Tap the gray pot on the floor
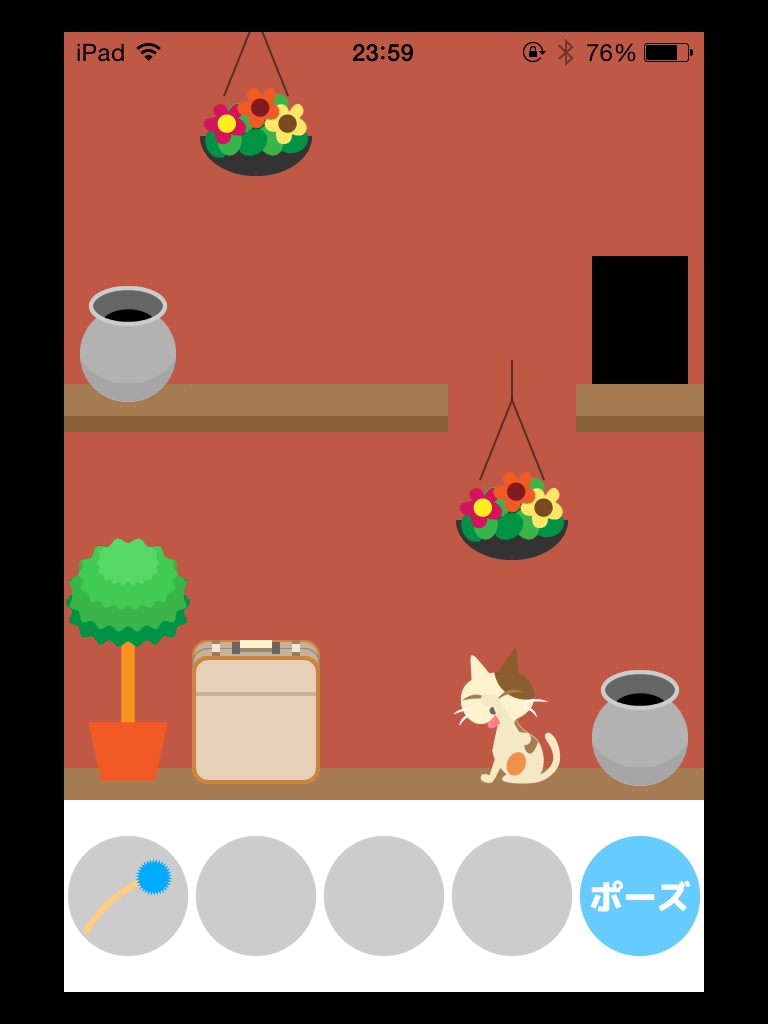This screenshot has height=1024, width=768. [x=640, y=730]
